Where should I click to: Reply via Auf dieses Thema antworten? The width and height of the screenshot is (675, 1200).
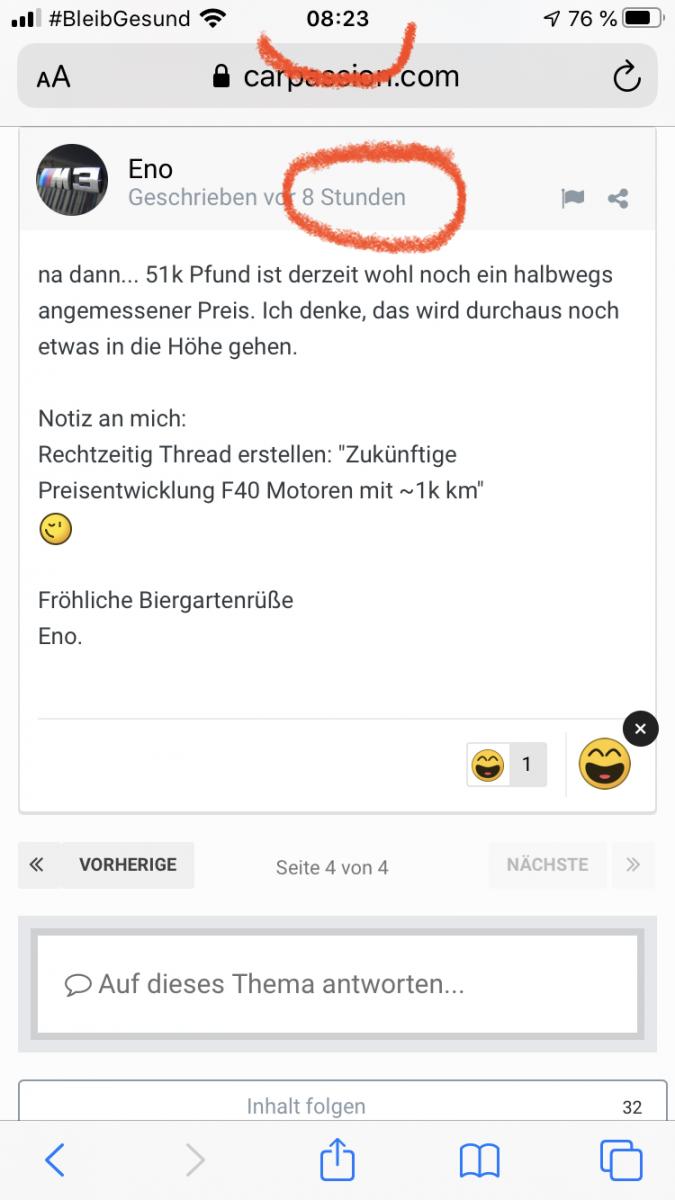337,984
